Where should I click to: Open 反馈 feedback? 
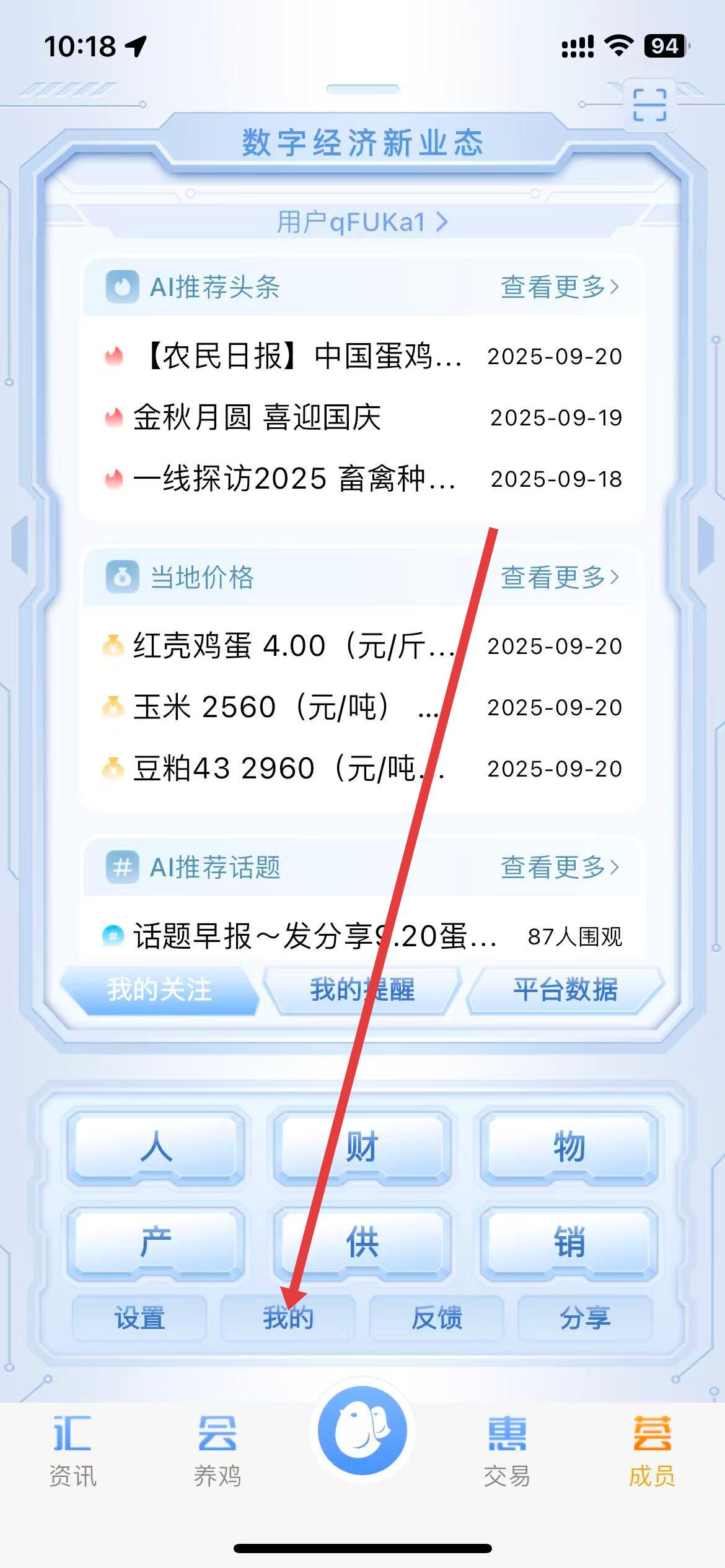click(x=437, y=1318)
